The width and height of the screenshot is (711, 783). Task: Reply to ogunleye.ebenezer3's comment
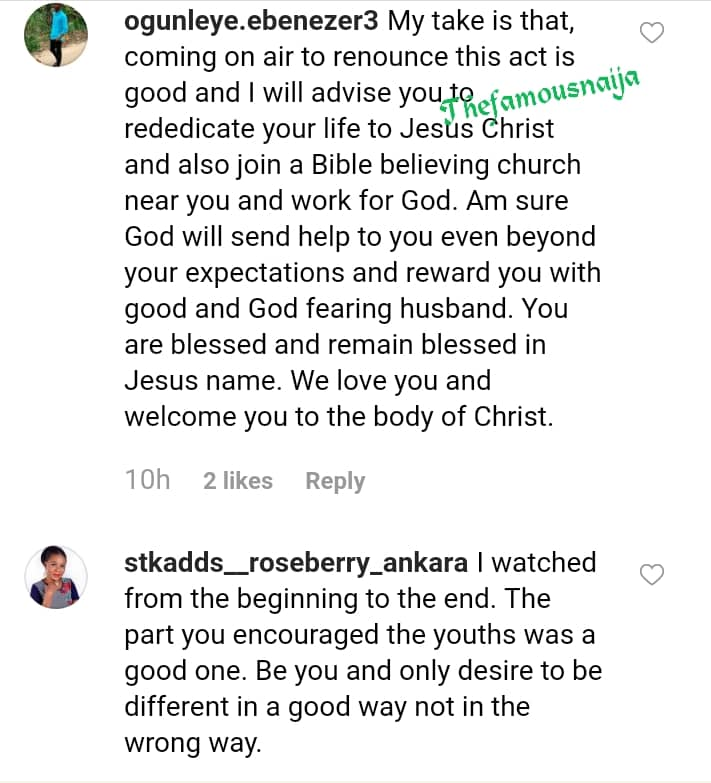(335, 481)
